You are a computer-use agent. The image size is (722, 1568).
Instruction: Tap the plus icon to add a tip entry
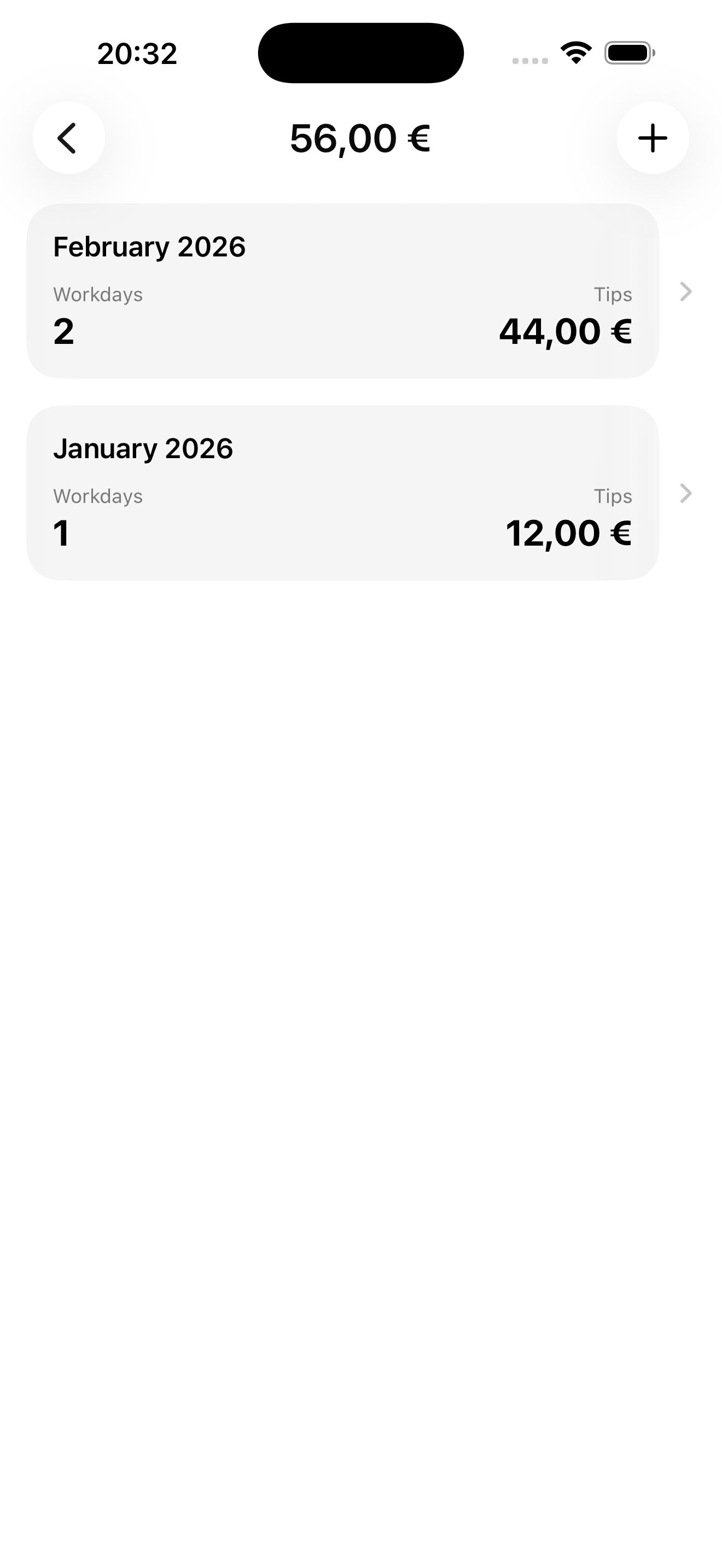coord(652,138)
